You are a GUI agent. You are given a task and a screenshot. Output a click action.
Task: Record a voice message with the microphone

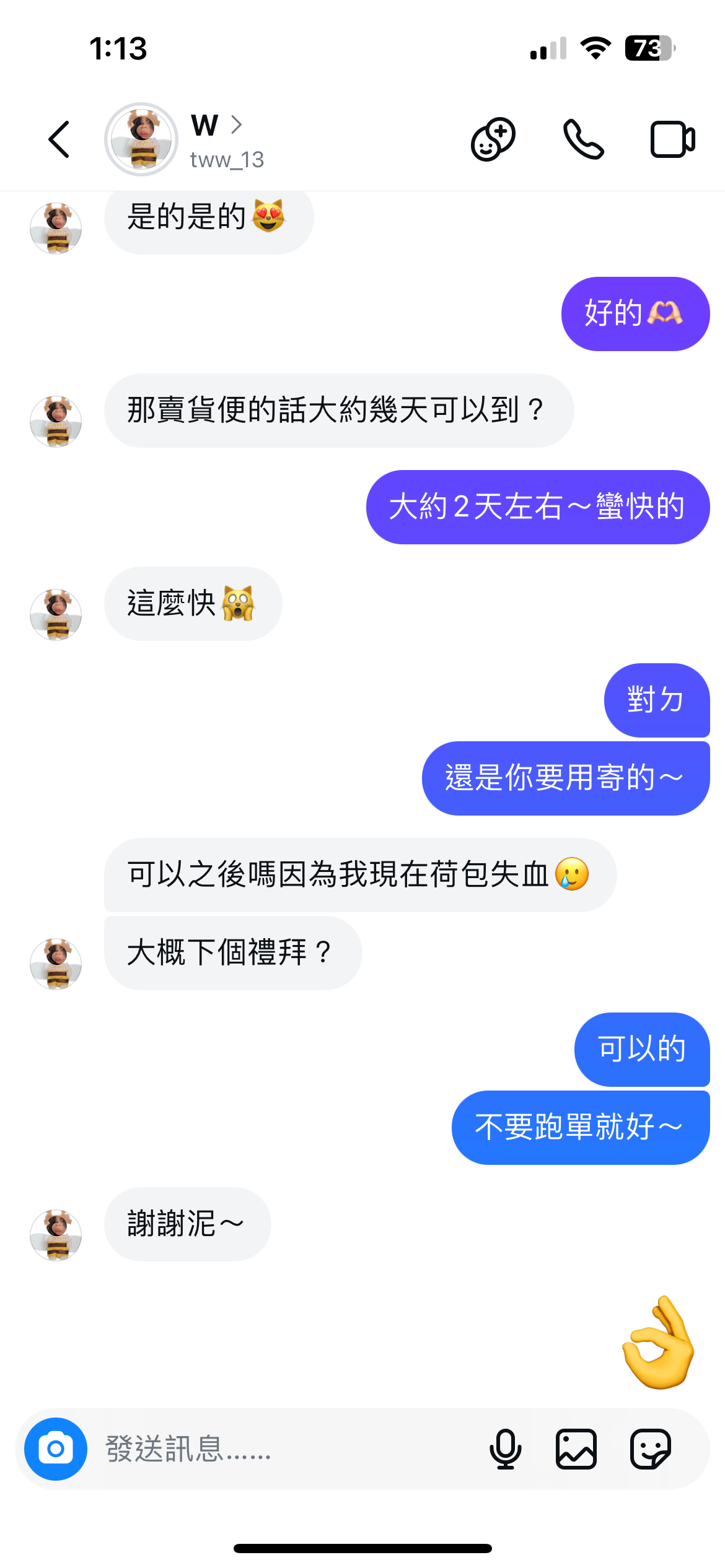pos(505,1448)
